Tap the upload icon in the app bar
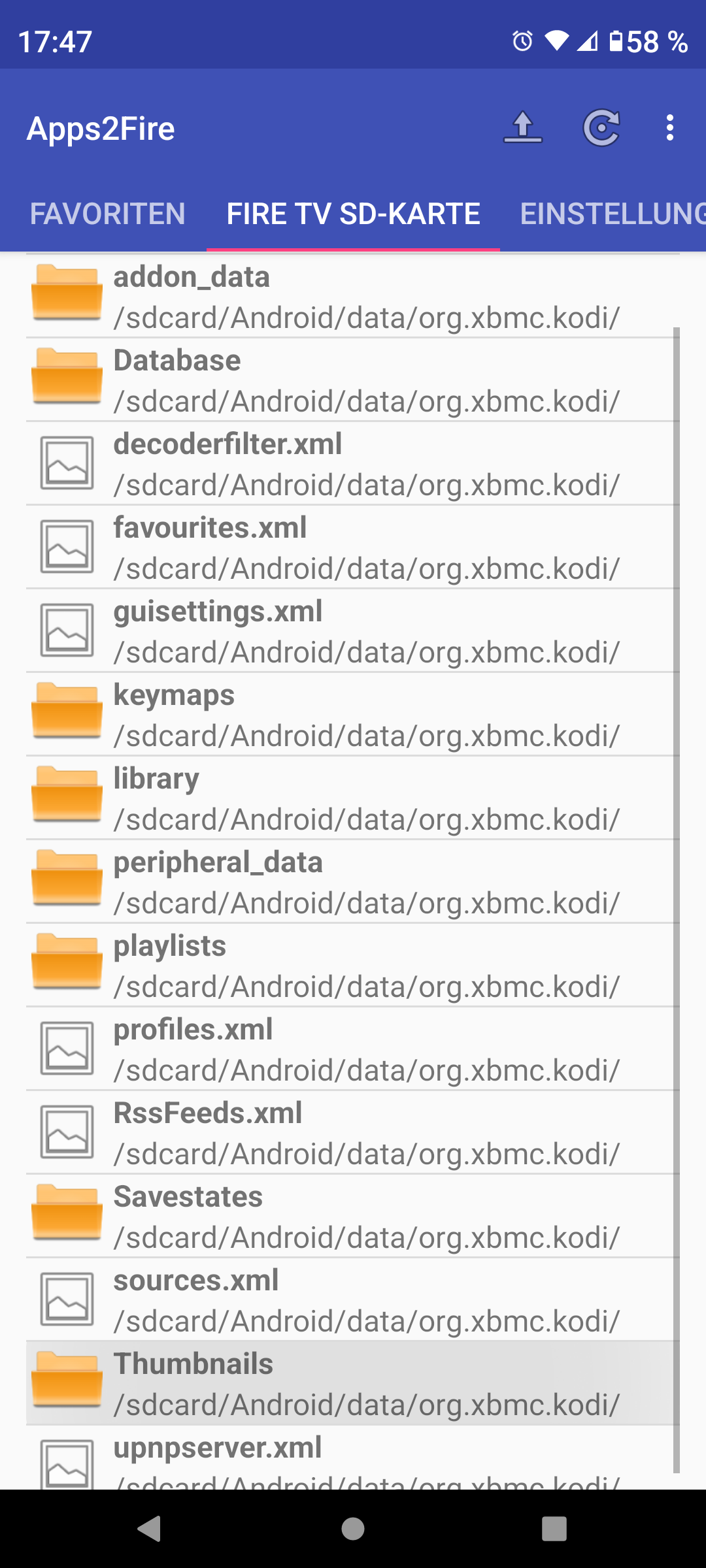This screenshot has width=706, height=1568. tap(523, 128)
